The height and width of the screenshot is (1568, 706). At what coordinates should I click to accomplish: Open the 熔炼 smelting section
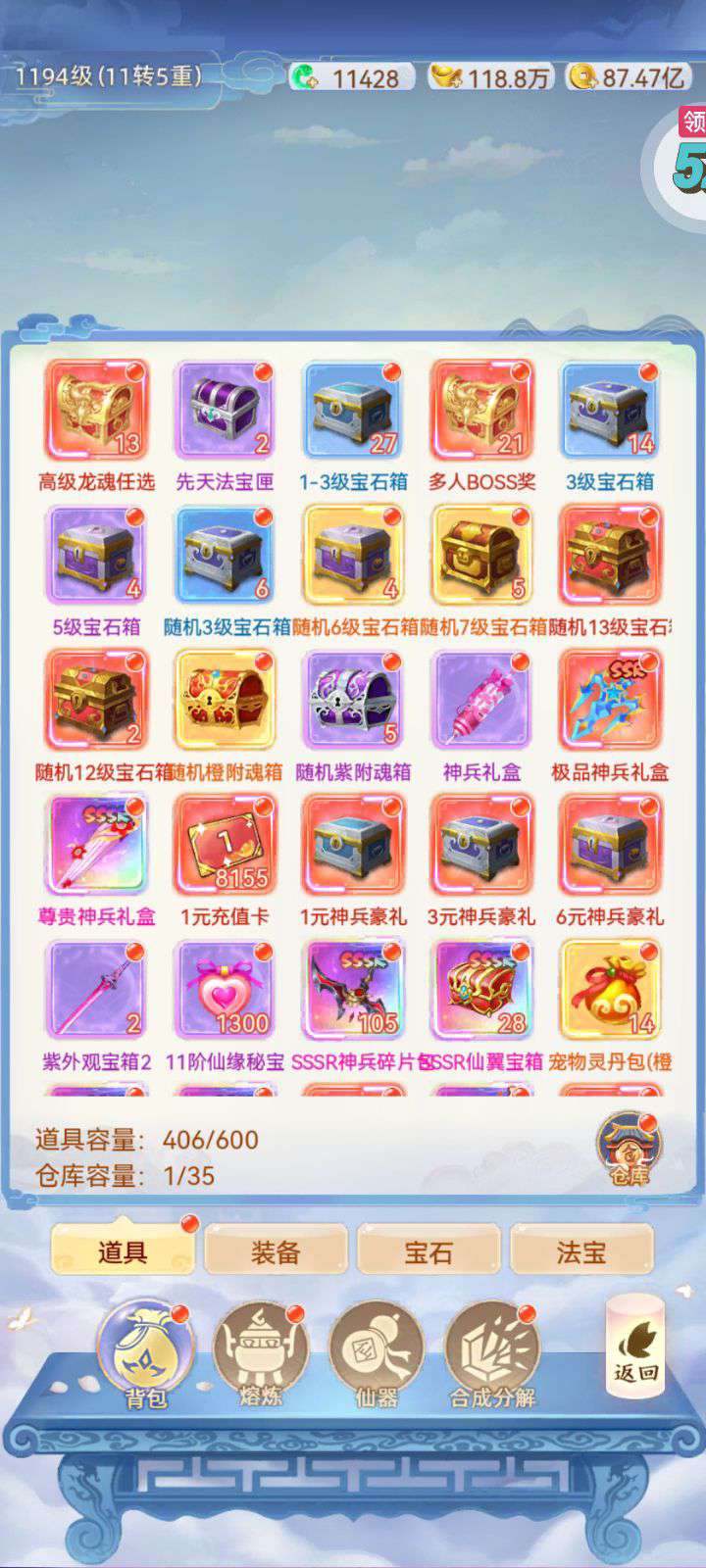[261, 1352]
